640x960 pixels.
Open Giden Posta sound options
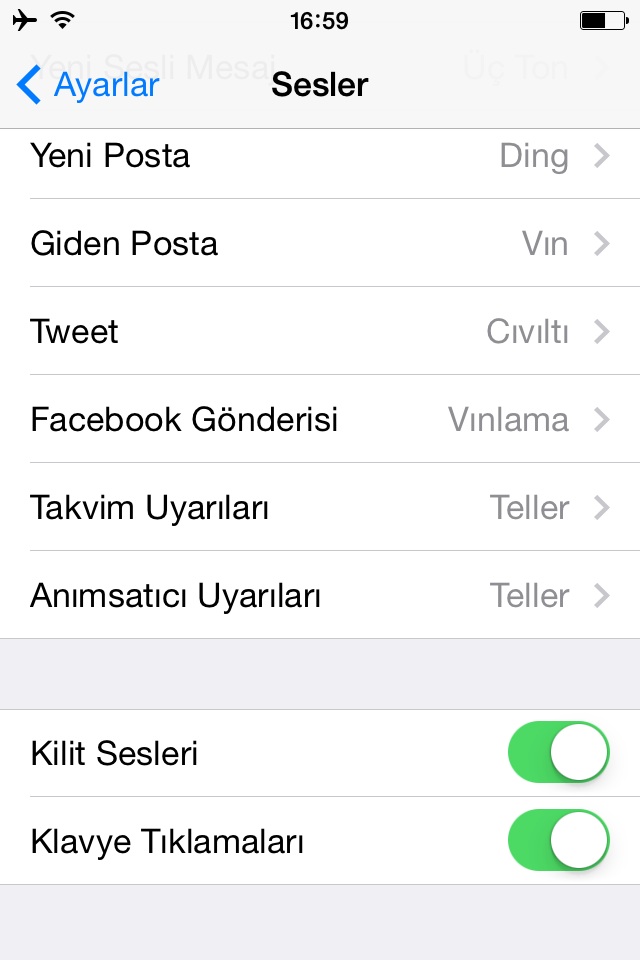point(320,244)
